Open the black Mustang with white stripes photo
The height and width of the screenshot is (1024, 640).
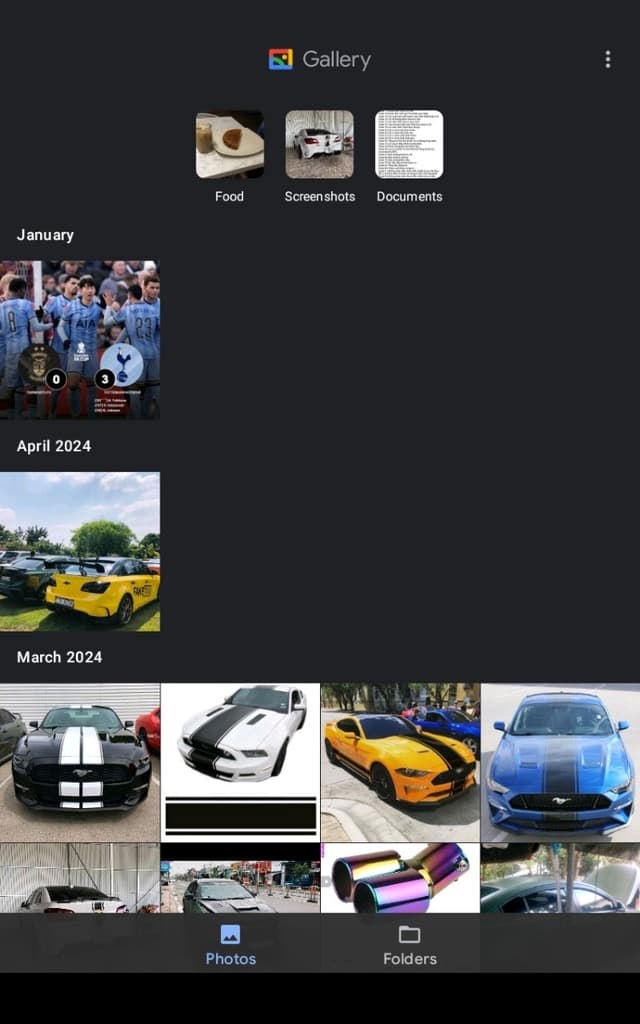tap(80, 762)
